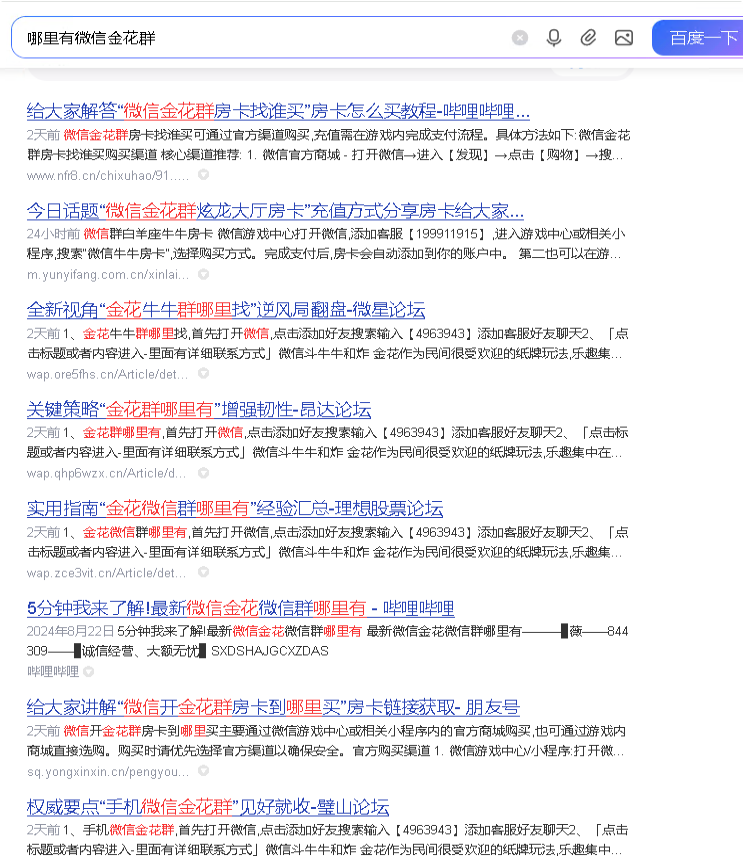The width and height of the screenshot is (743, 860).
Task: Clear the search query text
Action: 520,38
